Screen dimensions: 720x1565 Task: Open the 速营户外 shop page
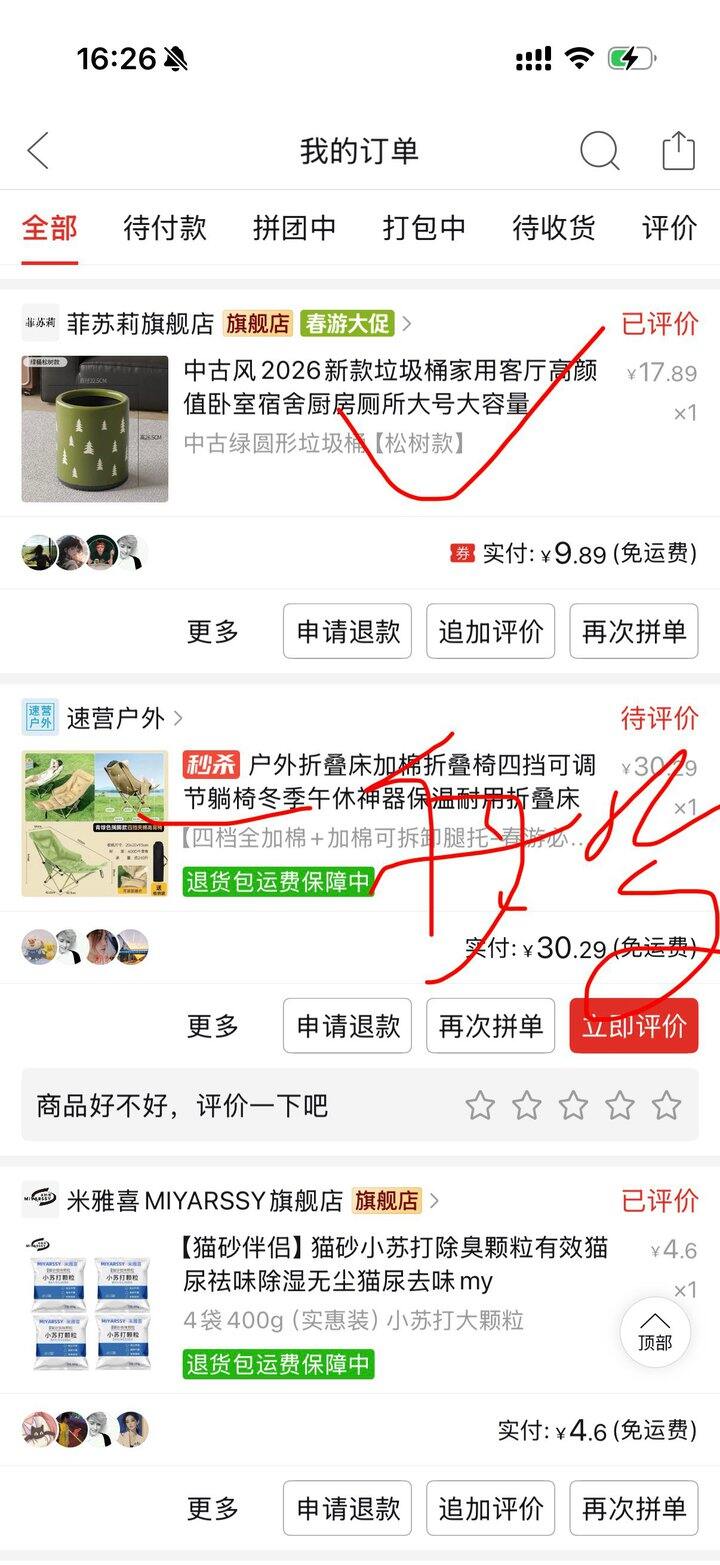(x=115, y=718)
